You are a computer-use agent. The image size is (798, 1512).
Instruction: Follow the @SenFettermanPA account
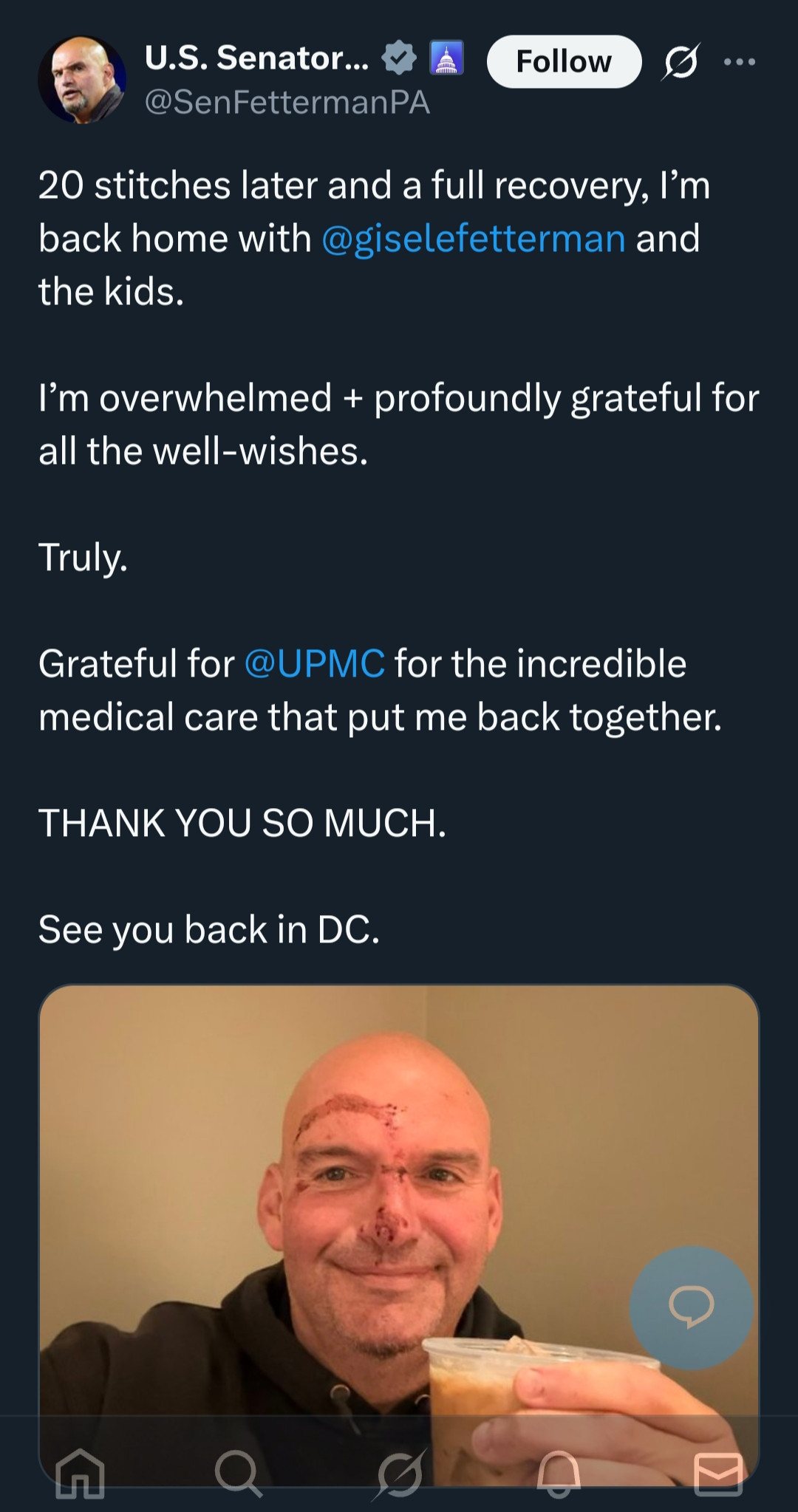(564, 62)
